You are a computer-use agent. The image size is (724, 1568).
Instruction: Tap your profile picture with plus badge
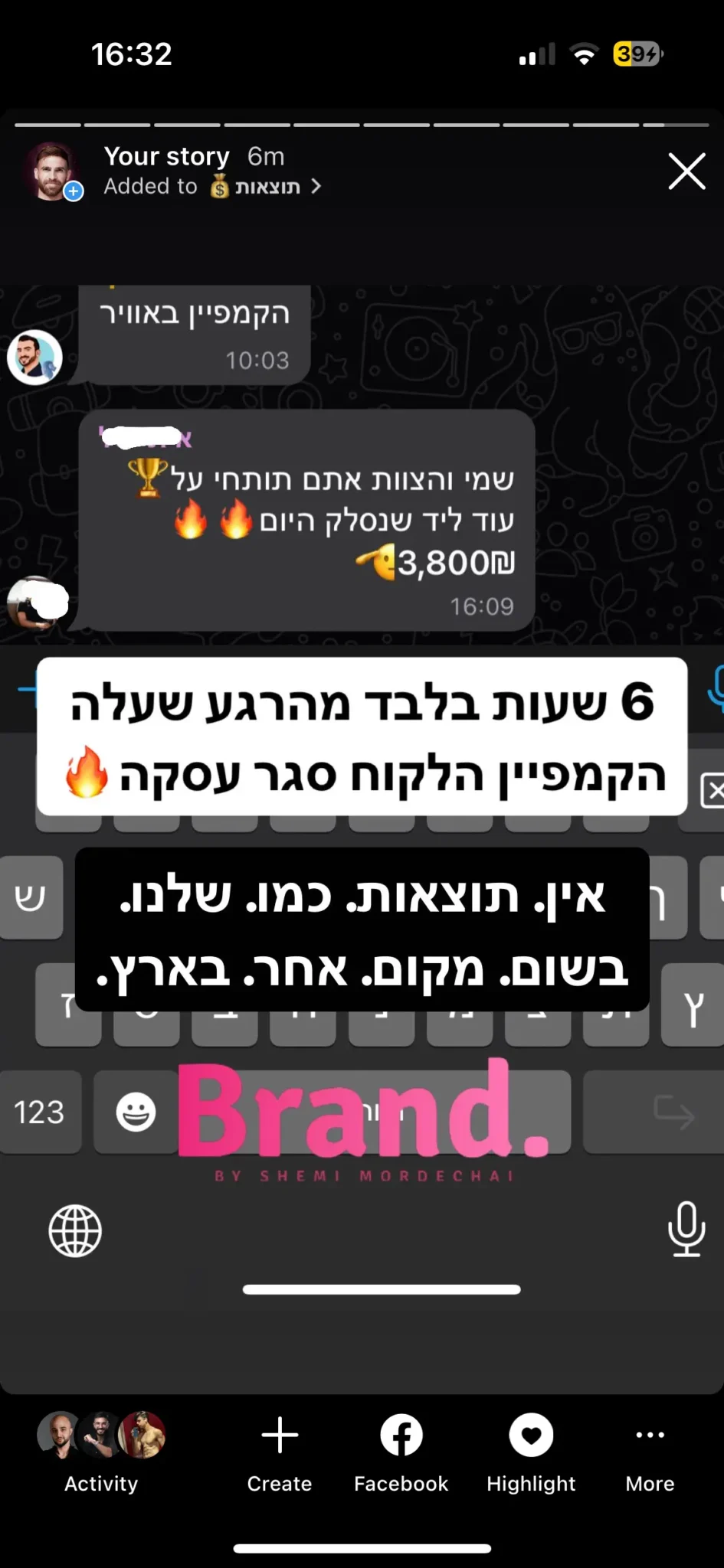[52, 172]
